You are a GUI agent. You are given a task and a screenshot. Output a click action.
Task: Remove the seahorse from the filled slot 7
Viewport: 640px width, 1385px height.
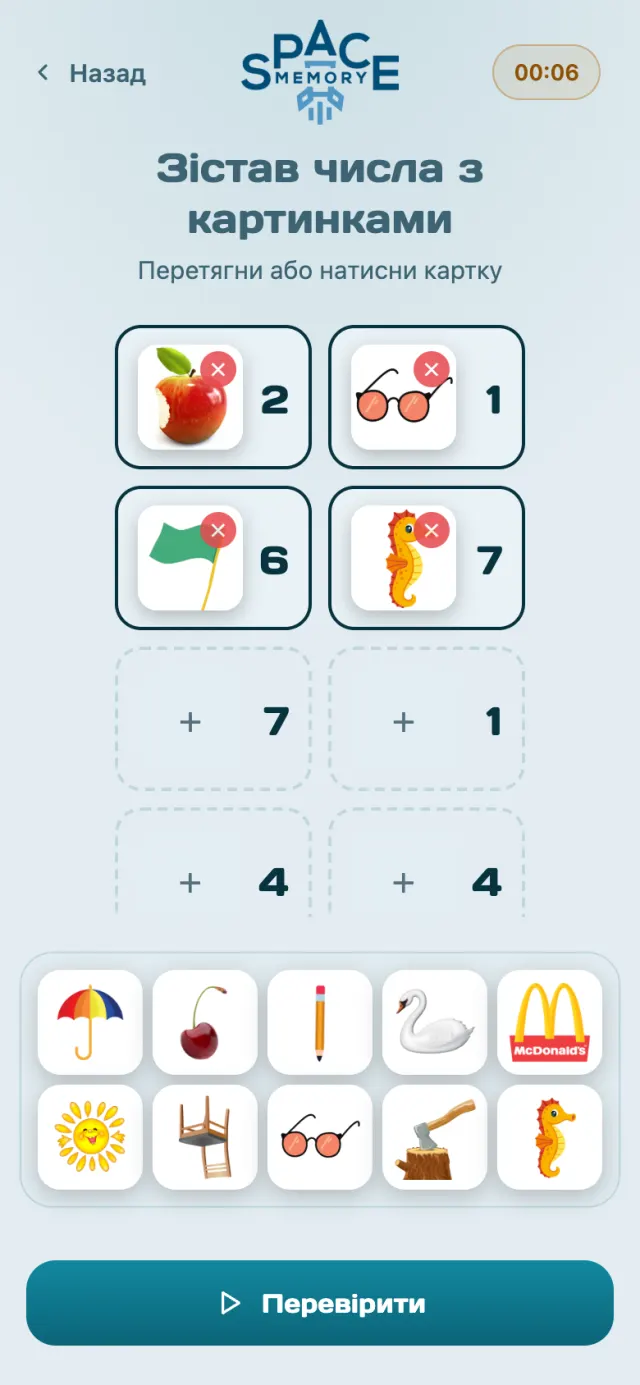(x=431, y=529)
